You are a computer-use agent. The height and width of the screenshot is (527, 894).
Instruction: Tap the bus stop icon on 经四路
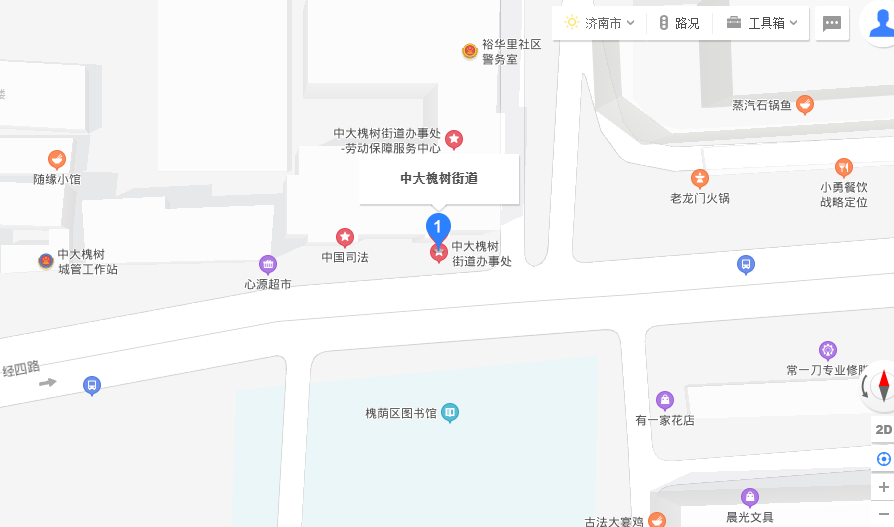pyautogui.click(x=92, y=385)
